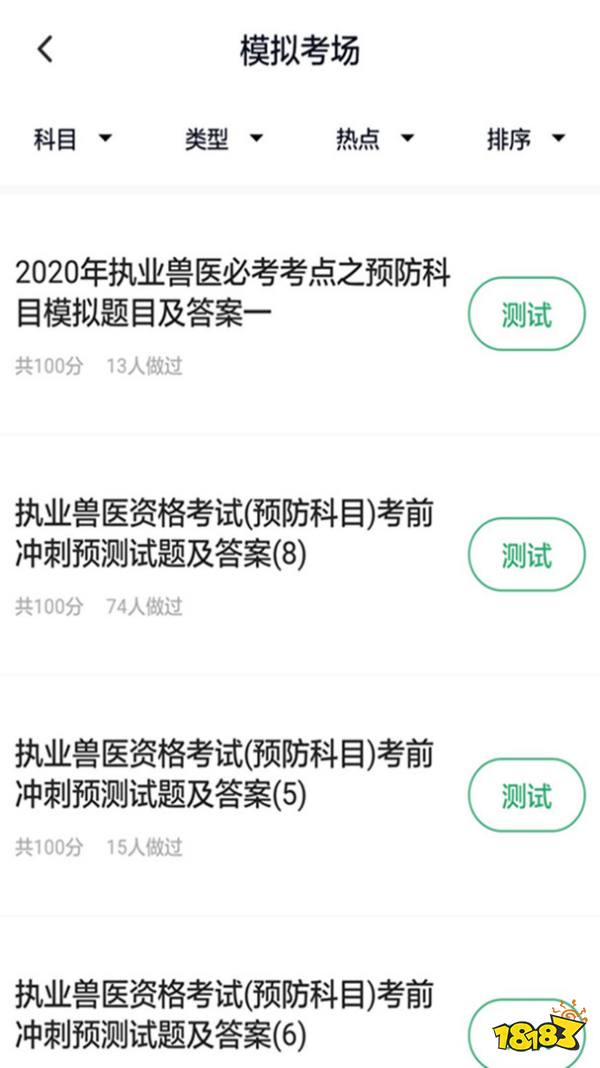Open the 冲刺预测试题及答案(8) list entry
600x1068 pixels.
pyautogui.click(x=300, y=555)
